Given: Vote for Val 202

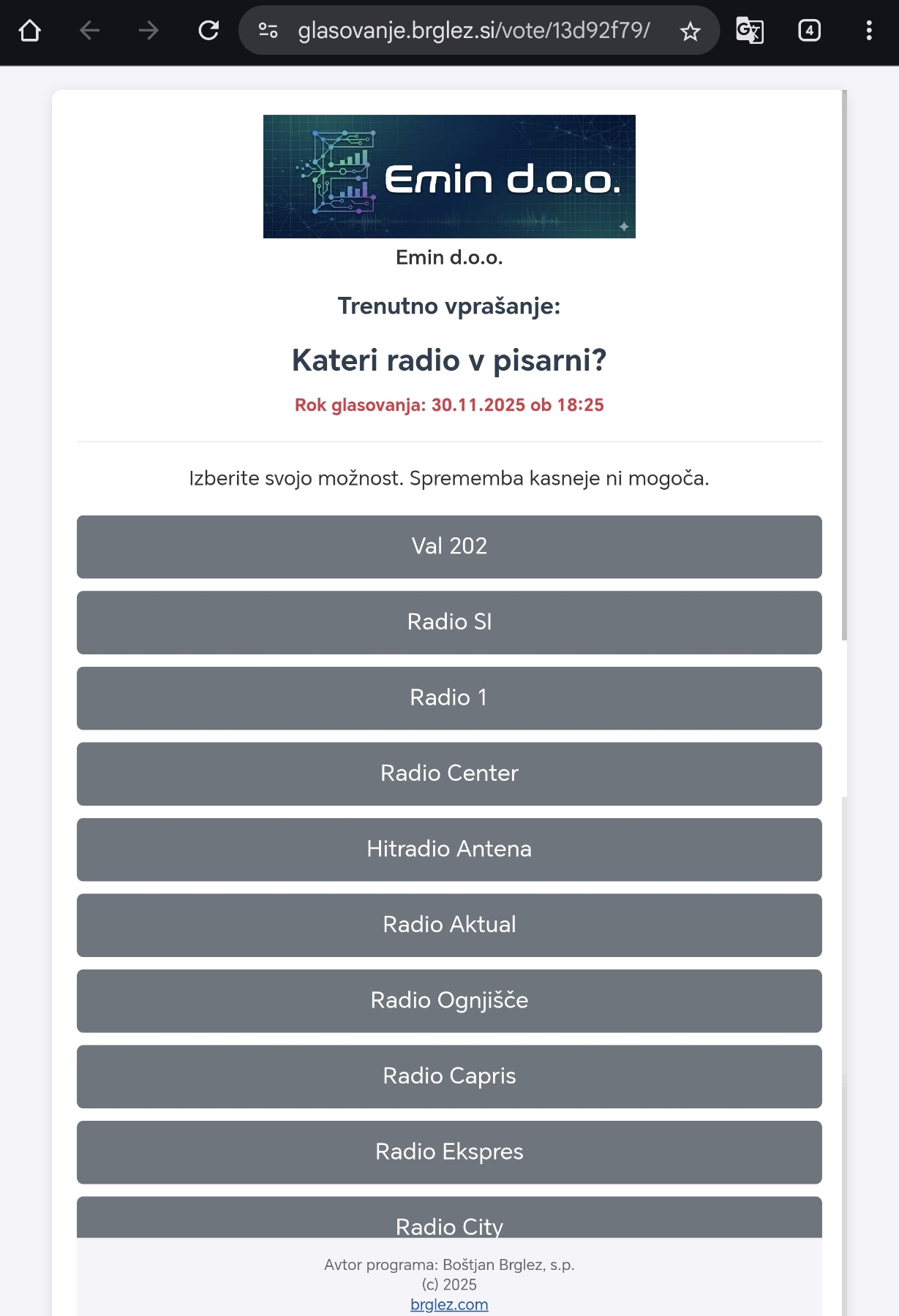Looking at the screenshot, I should (449, 547).
